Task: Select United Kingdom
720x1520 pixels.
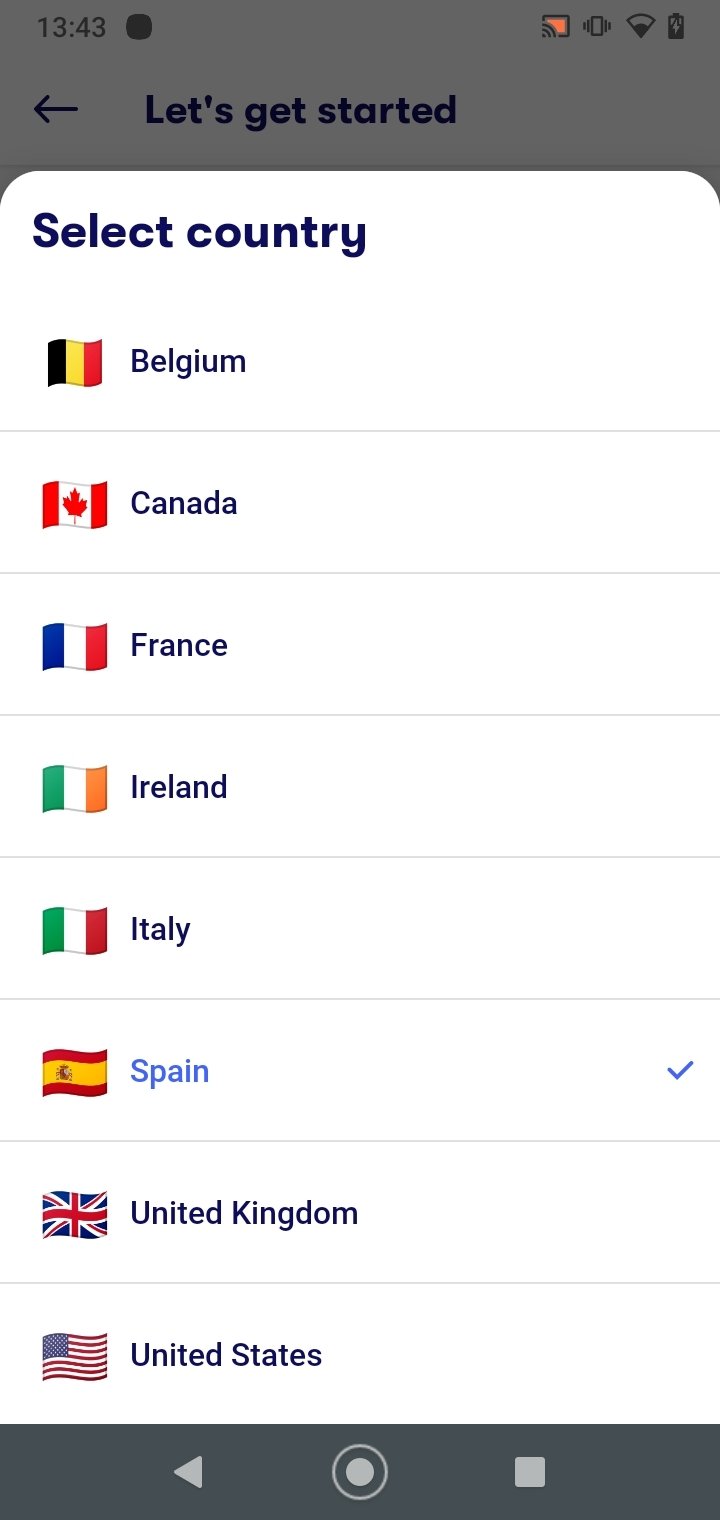Action: coord(360,1213)
